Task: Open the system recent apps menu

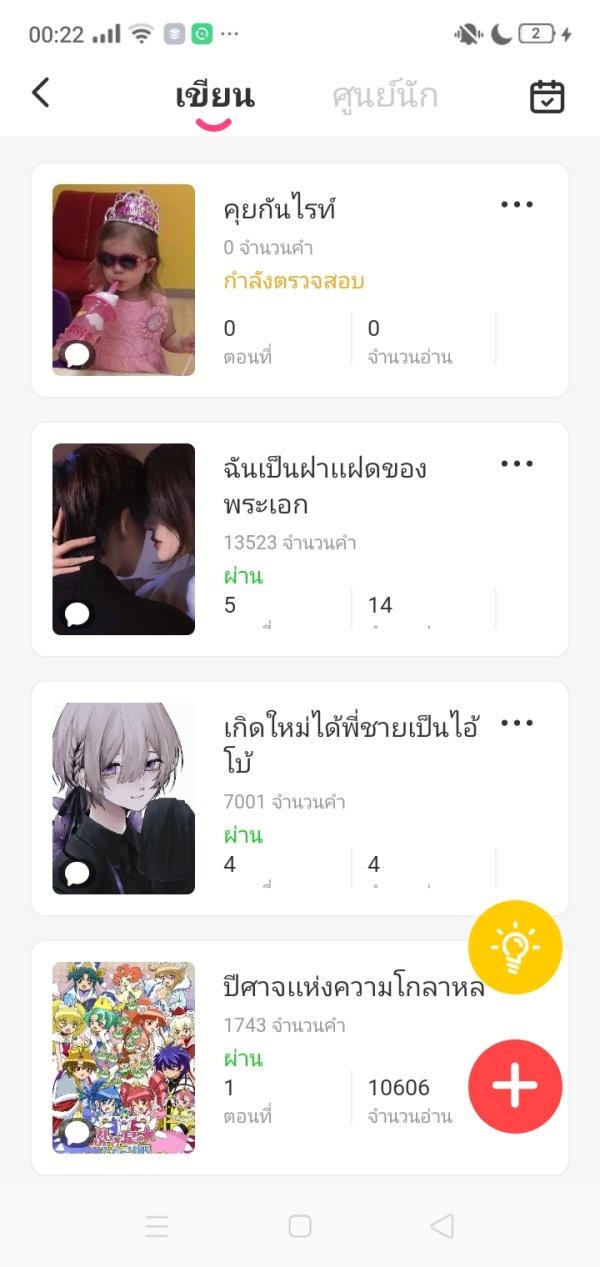Action: click(x=157, y=1226)
